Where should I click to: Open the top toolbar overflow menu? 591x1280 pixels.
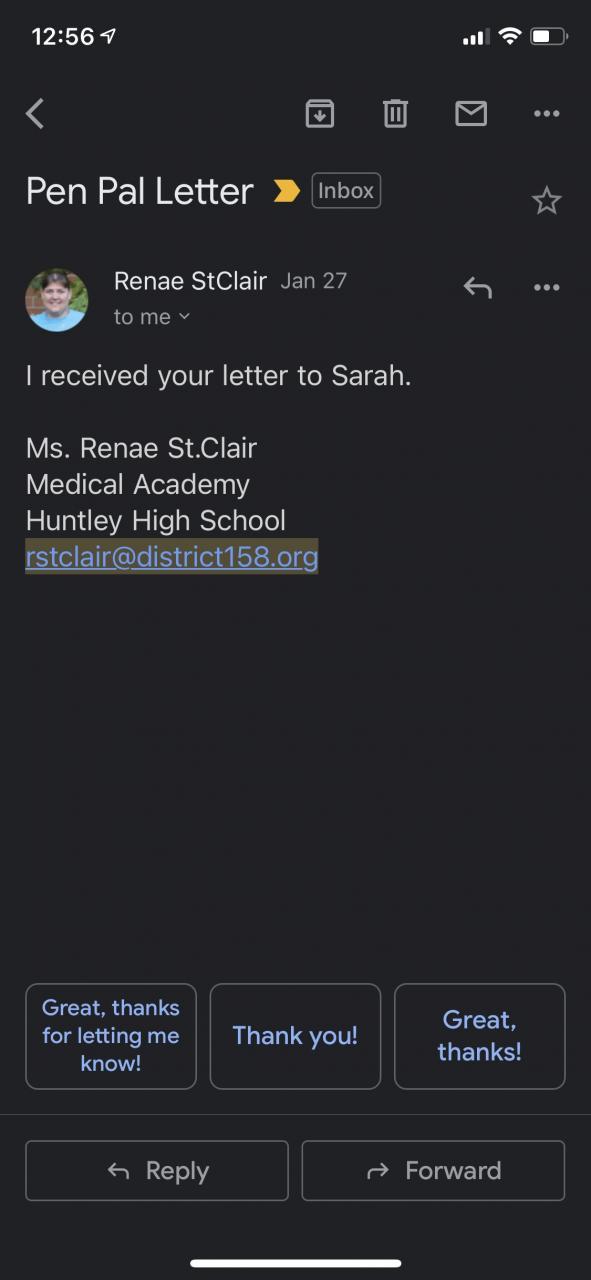point(547,114)
